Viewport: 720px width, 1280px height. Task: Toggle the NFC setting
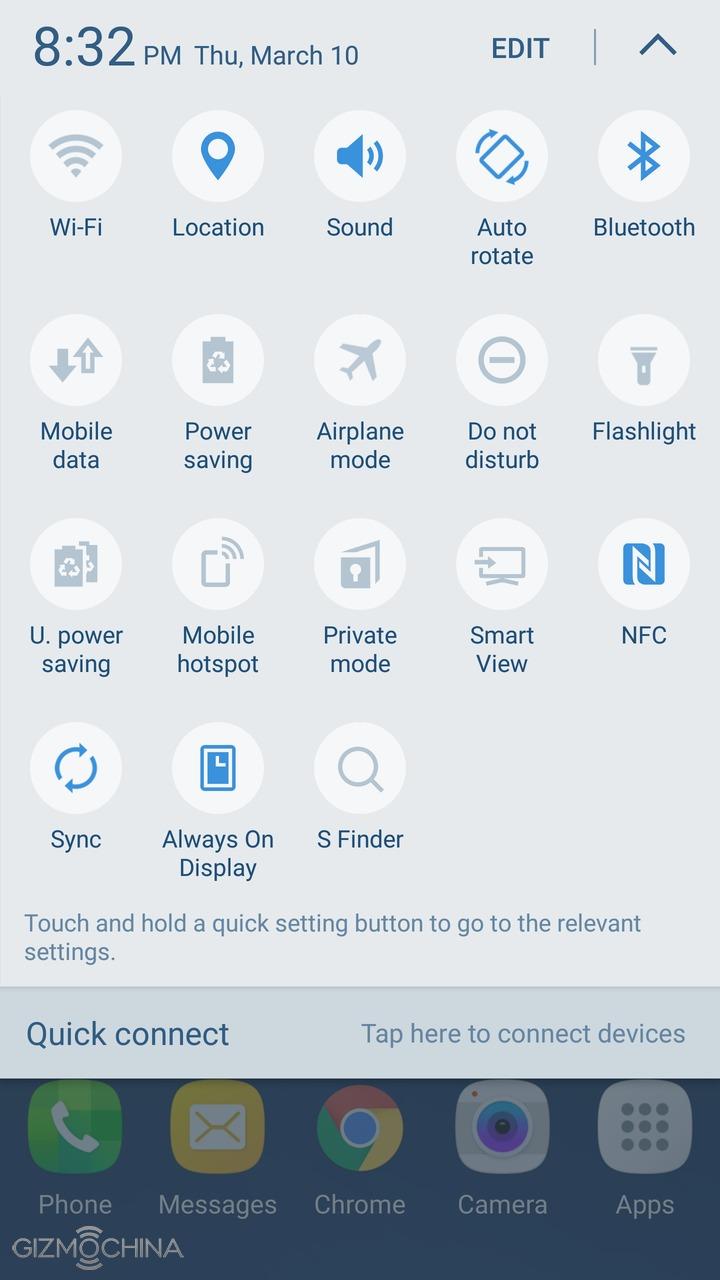pos(644,565)
